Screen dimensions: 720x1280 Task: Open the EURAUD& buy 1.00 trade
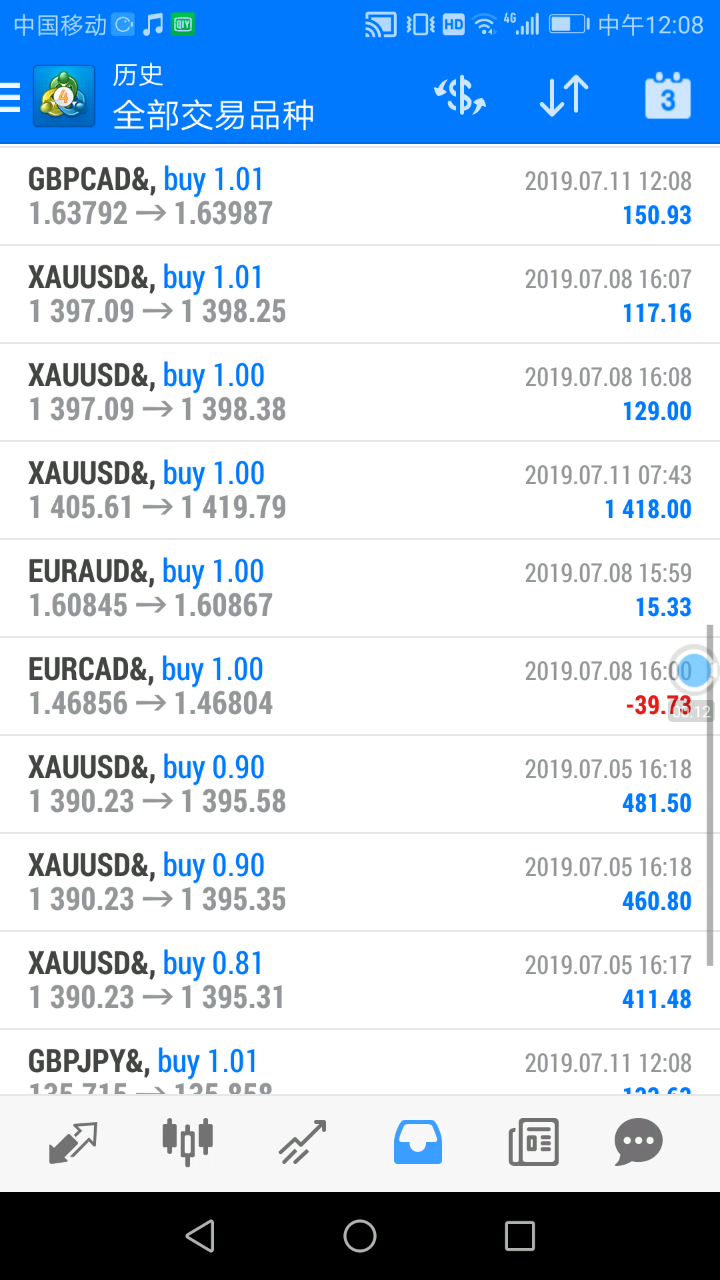click(x=360, y=588)
